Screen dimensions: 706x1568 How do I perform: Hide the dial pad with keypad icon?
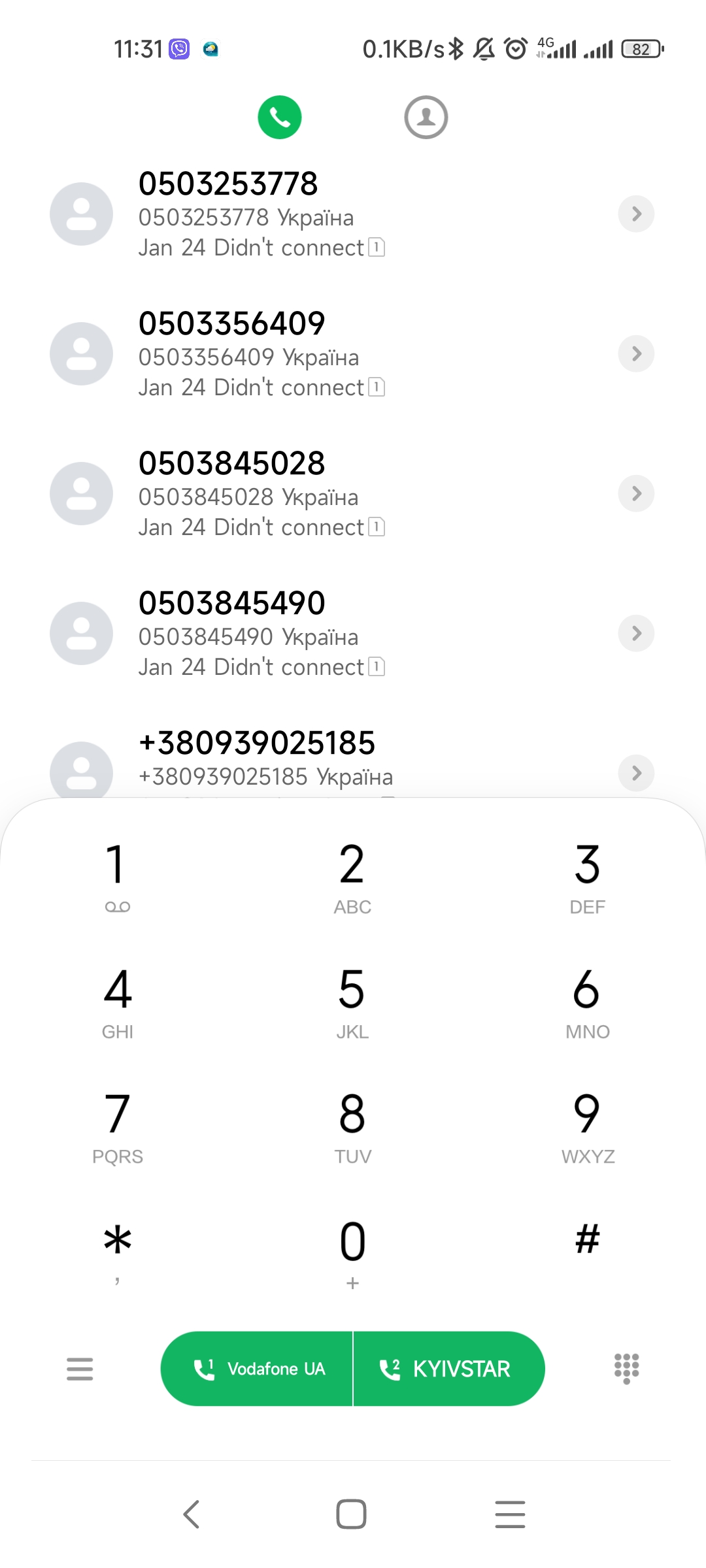point(626,1368)
